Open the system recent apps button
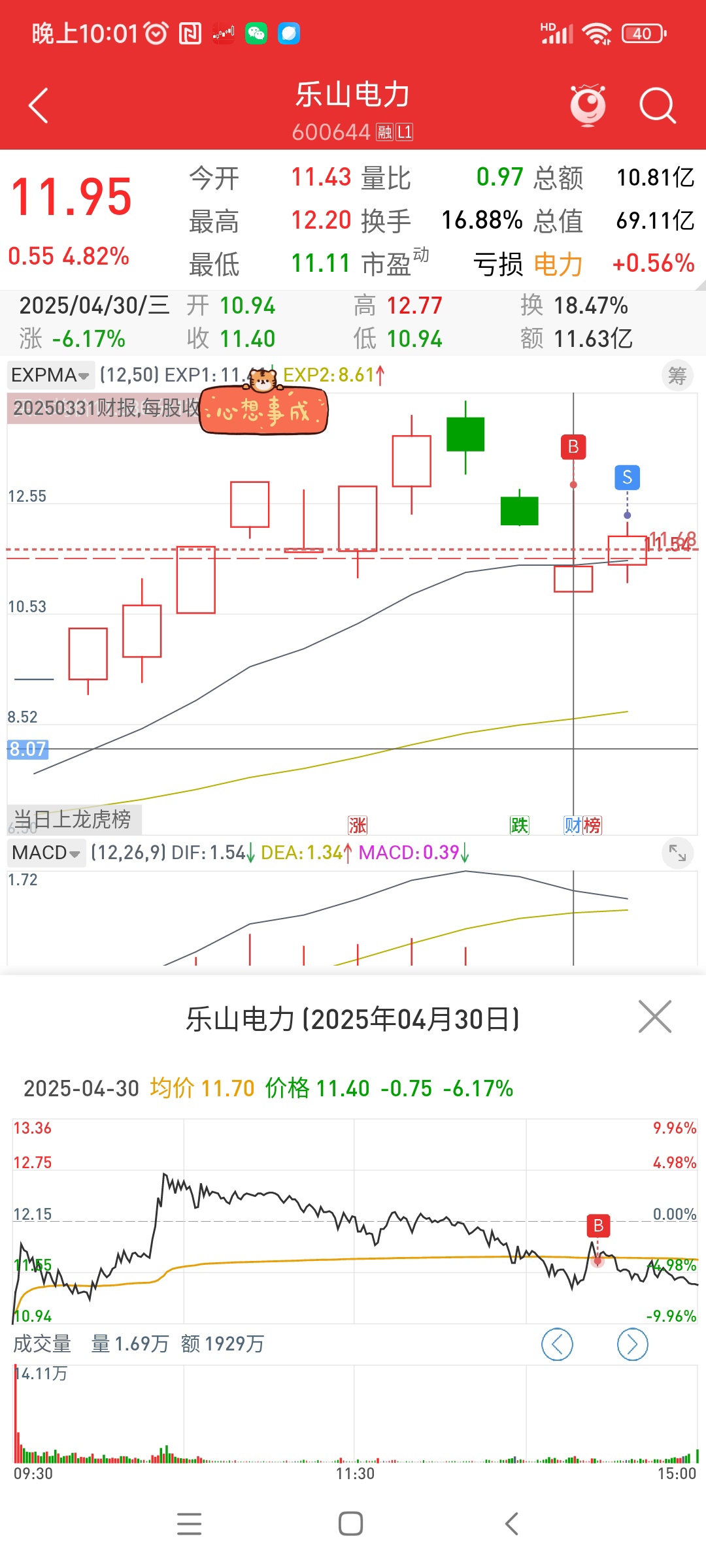 190,1524
